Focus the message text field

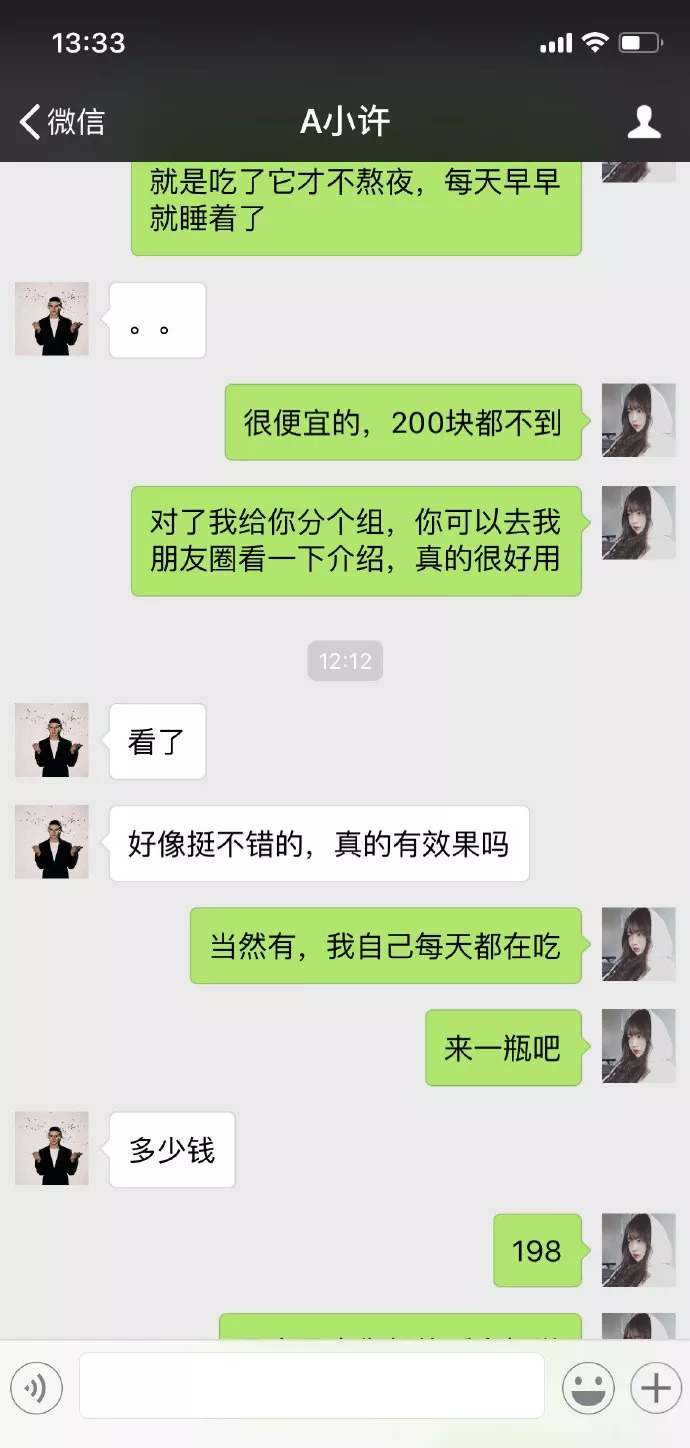tap(312, 1386)
